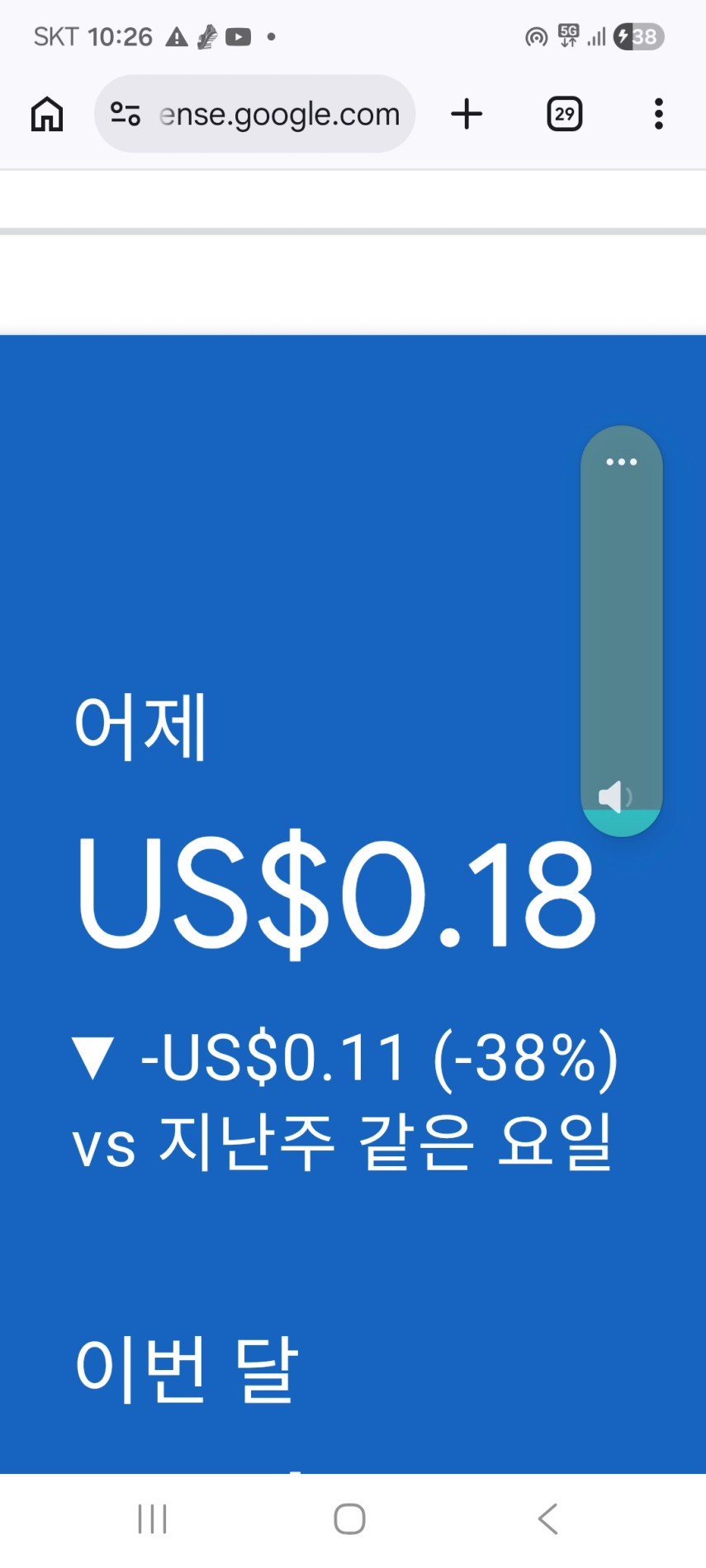View site info icon in address bar
The height and width of the screenshot is (1568, 706).
126,114
